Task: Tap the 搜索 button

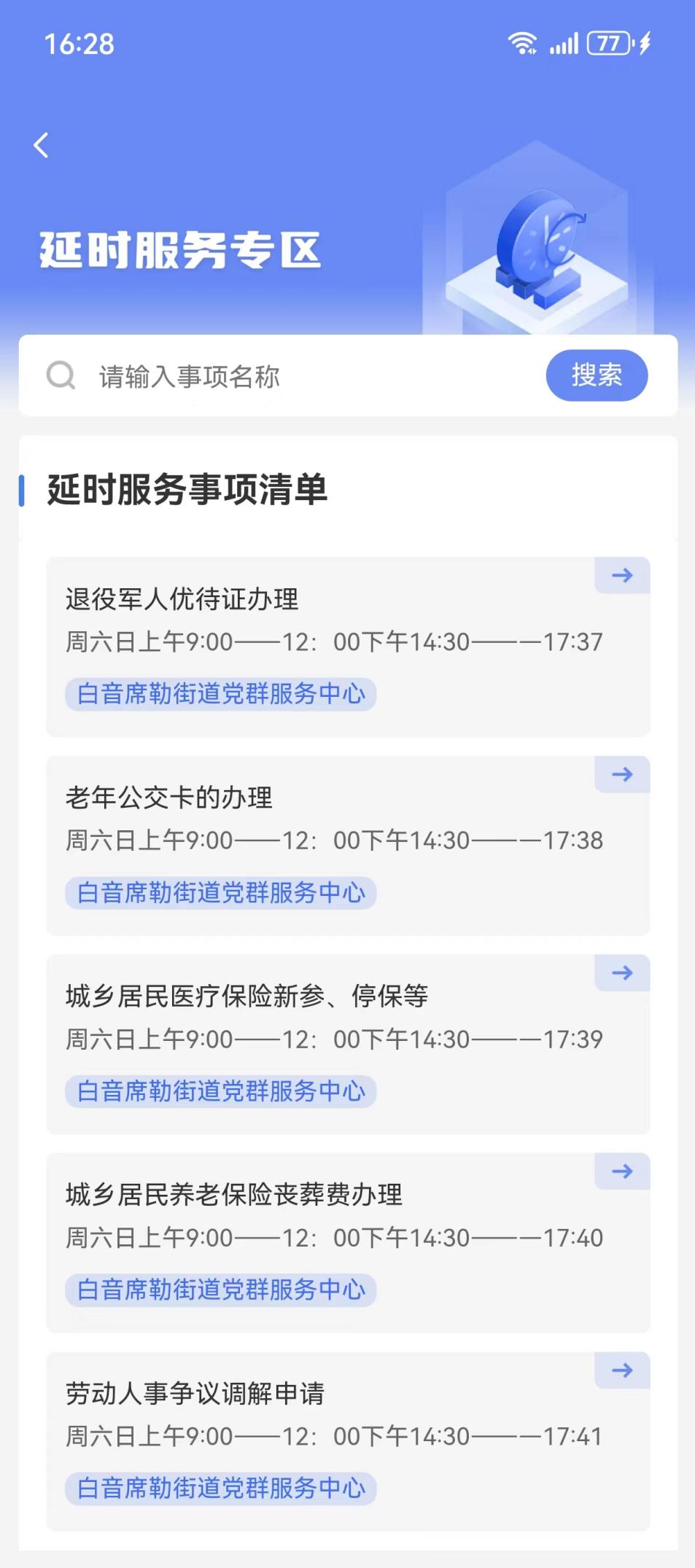Action: (596, 375)
